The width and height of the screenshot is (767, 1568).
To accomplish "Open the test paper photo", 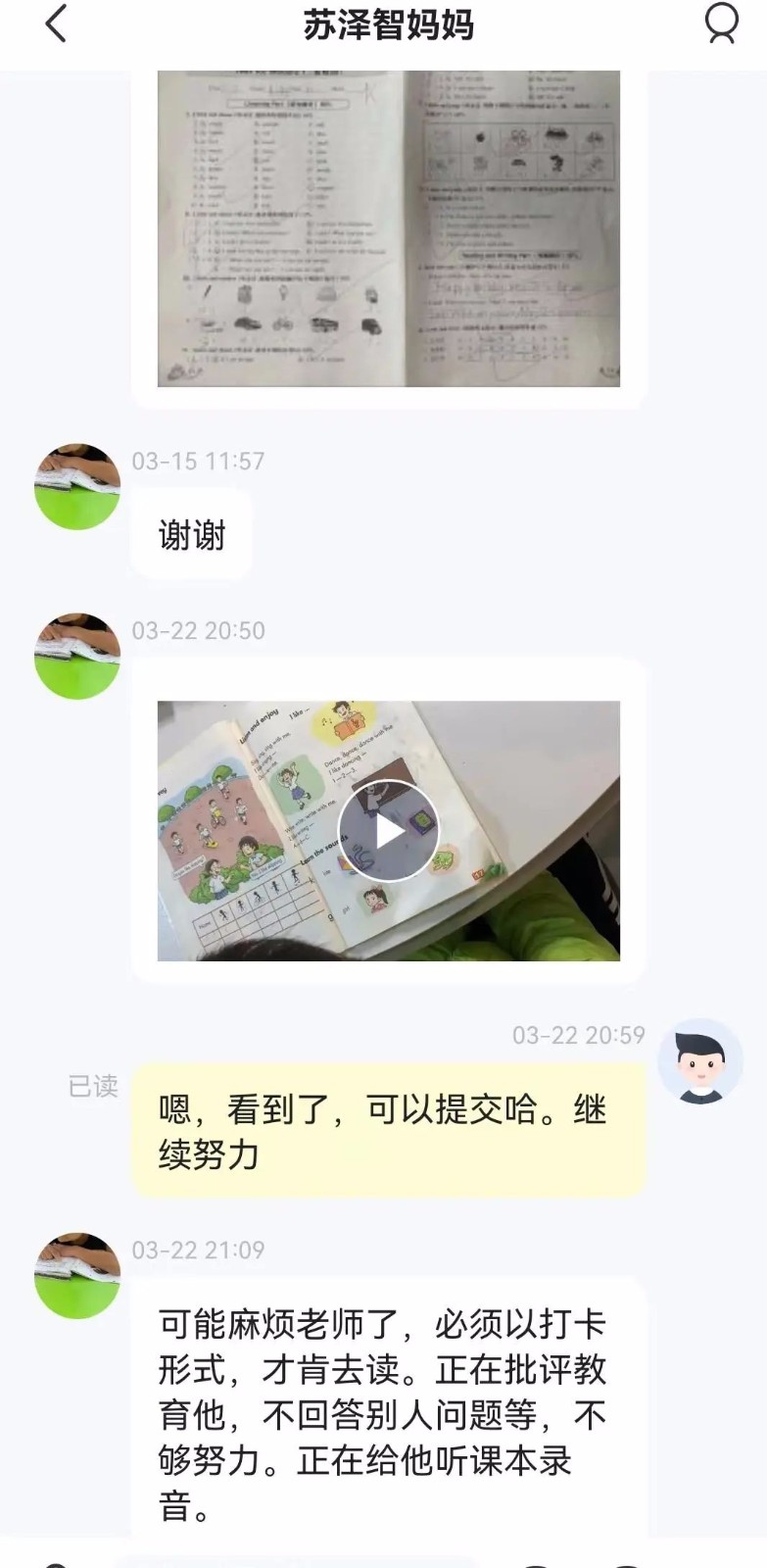I will (389, 227).
